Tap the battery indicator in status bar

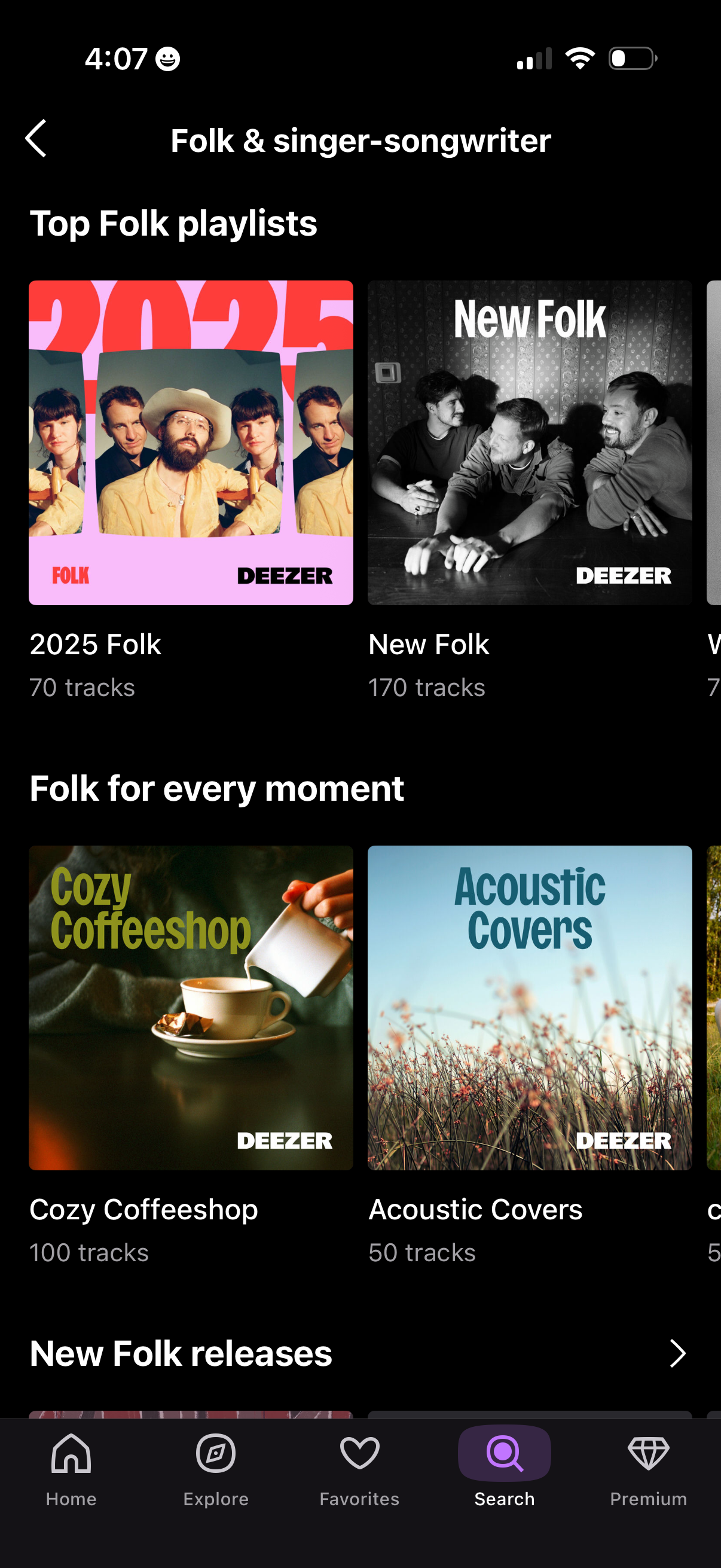(x=630, y=57)
